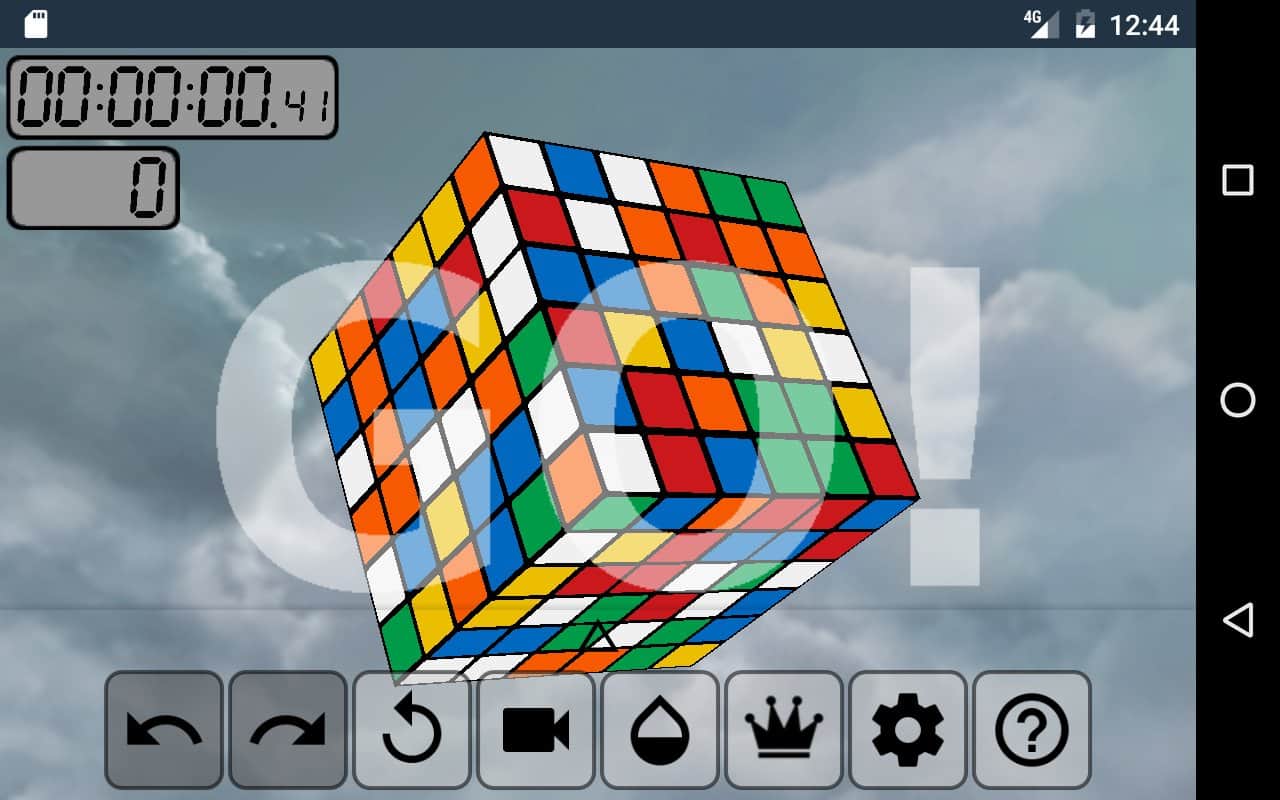Open the help question mark

click(1032, 730)
